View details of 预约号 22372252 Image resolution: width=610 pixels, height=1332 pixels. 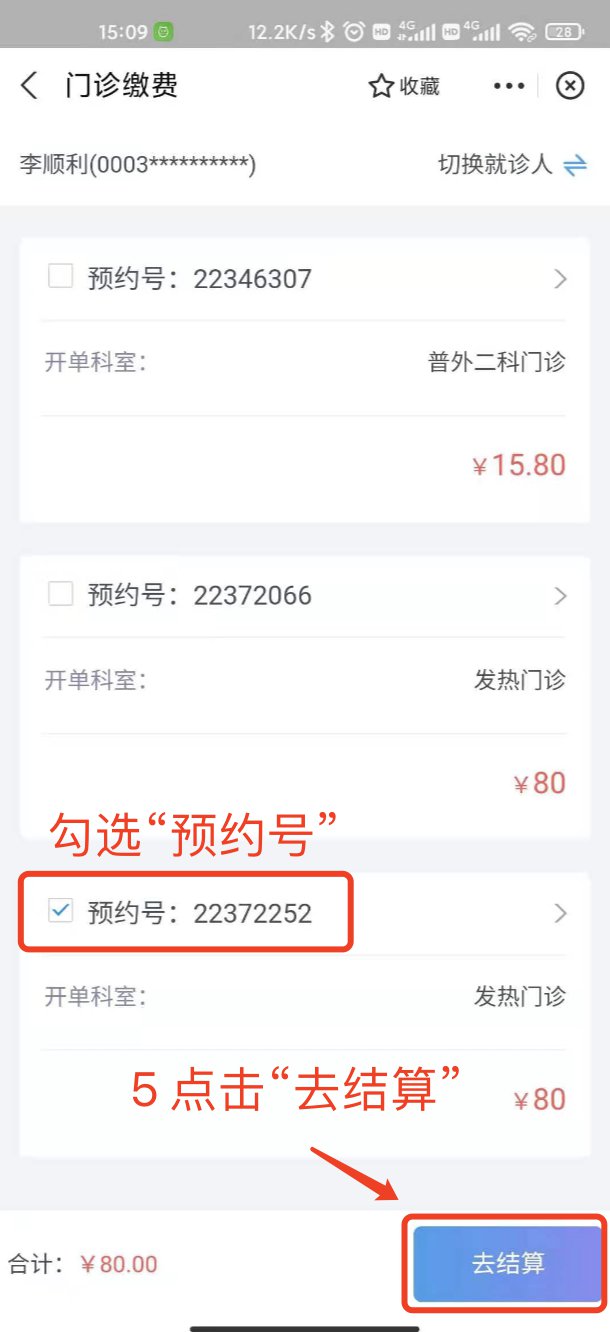click(560, 913)
